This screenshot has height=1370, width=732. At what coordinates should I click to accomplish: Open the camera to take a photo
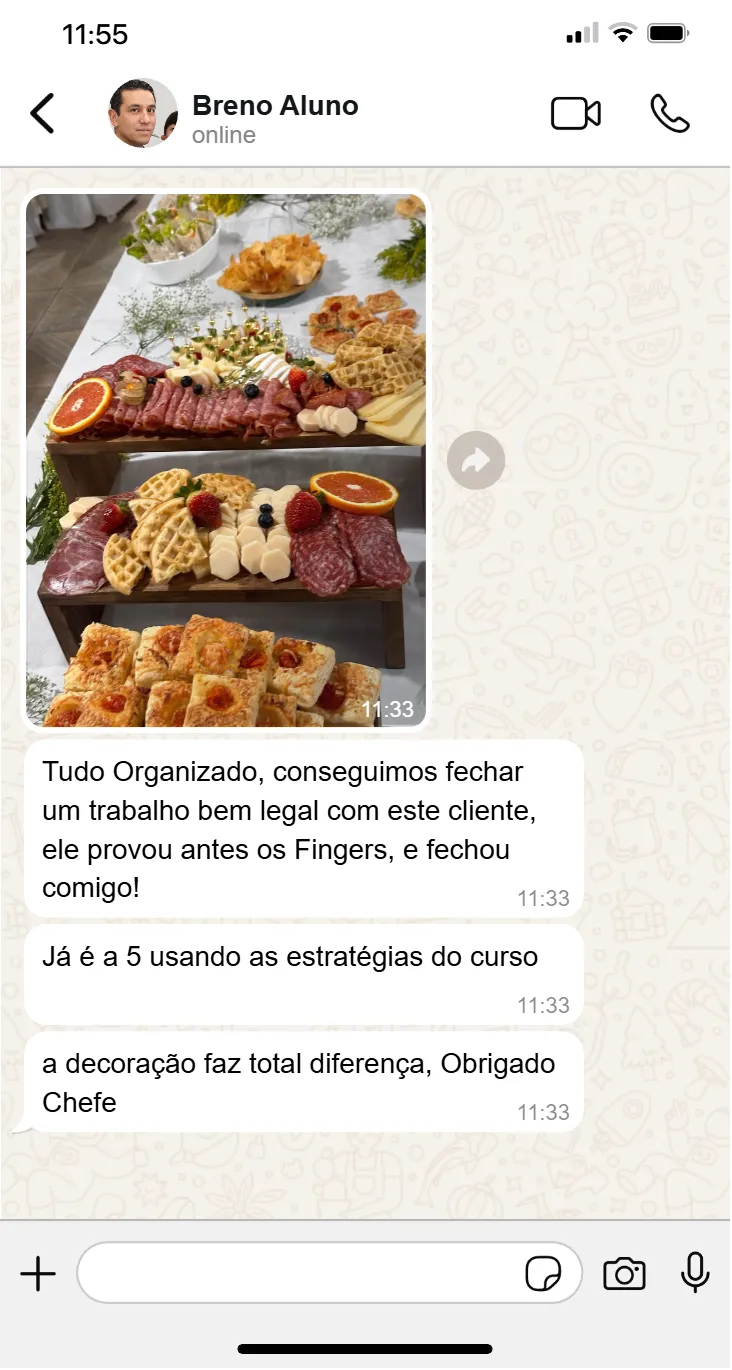coord(624,1274)
